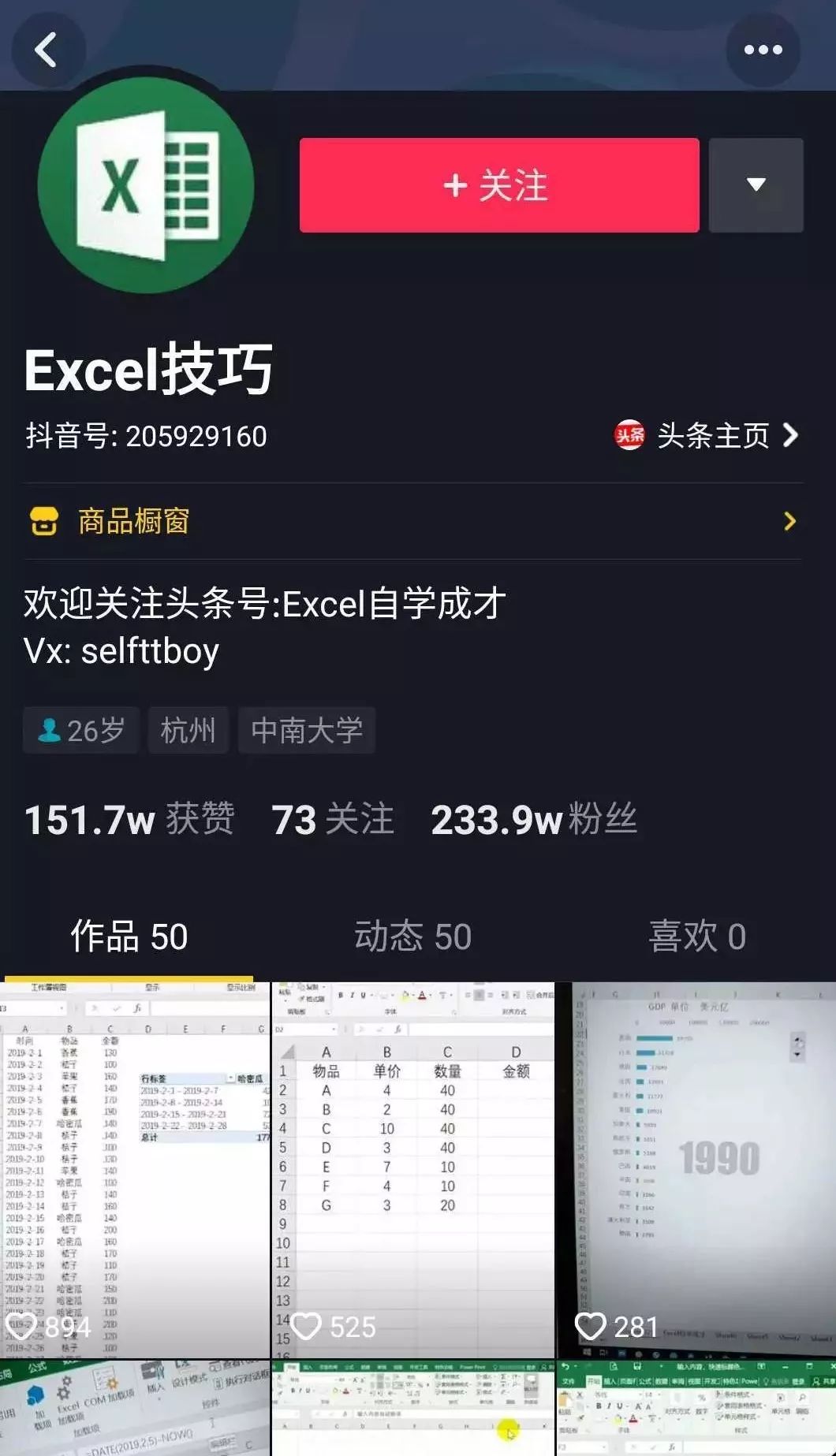Open the three-dot overflow menu
The width and height of the screenshot is (836, 1456).
pyautogui.click(x=763, y=50)
